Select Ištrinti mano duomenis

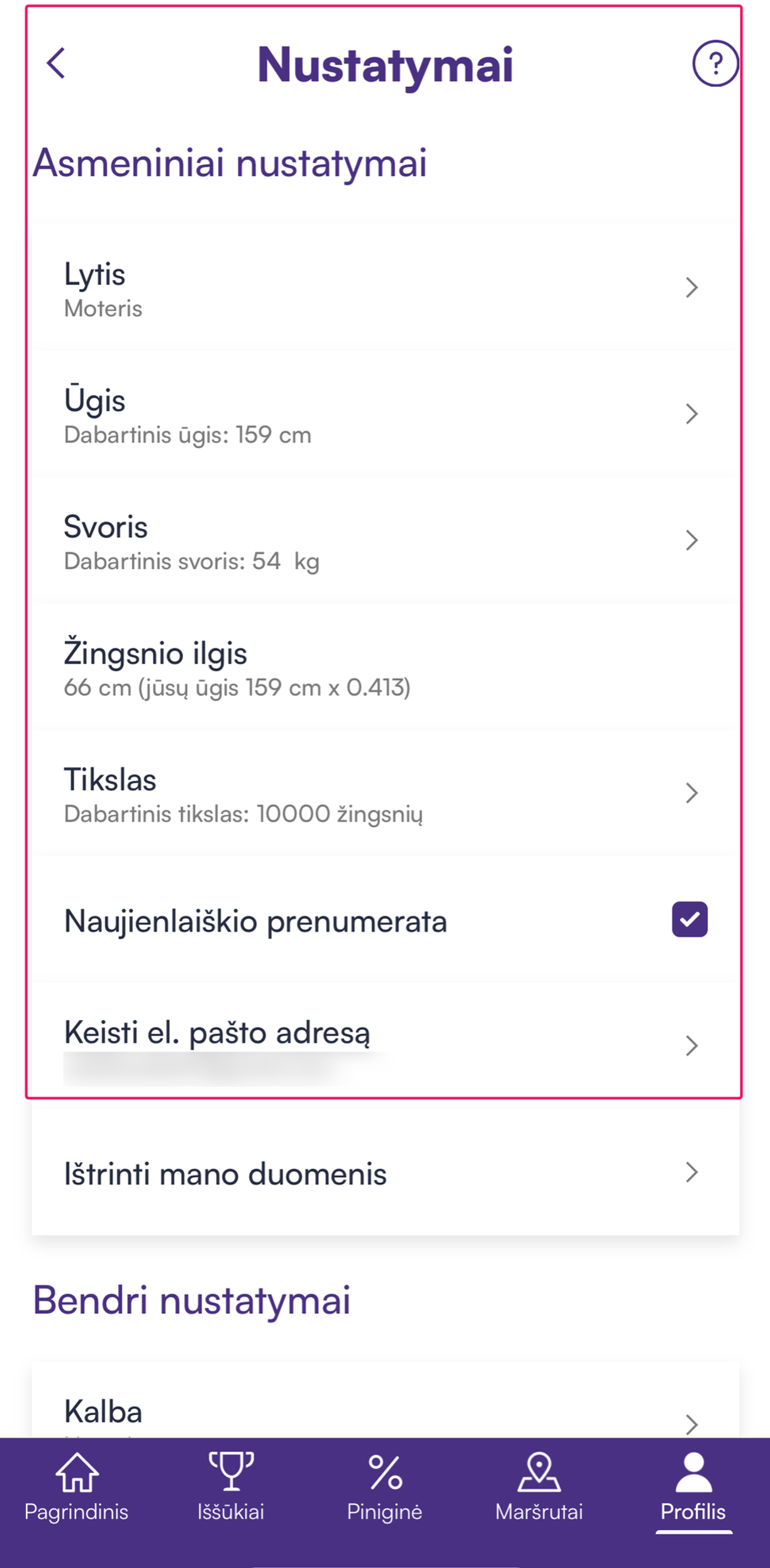click(x=384, y=1173)
